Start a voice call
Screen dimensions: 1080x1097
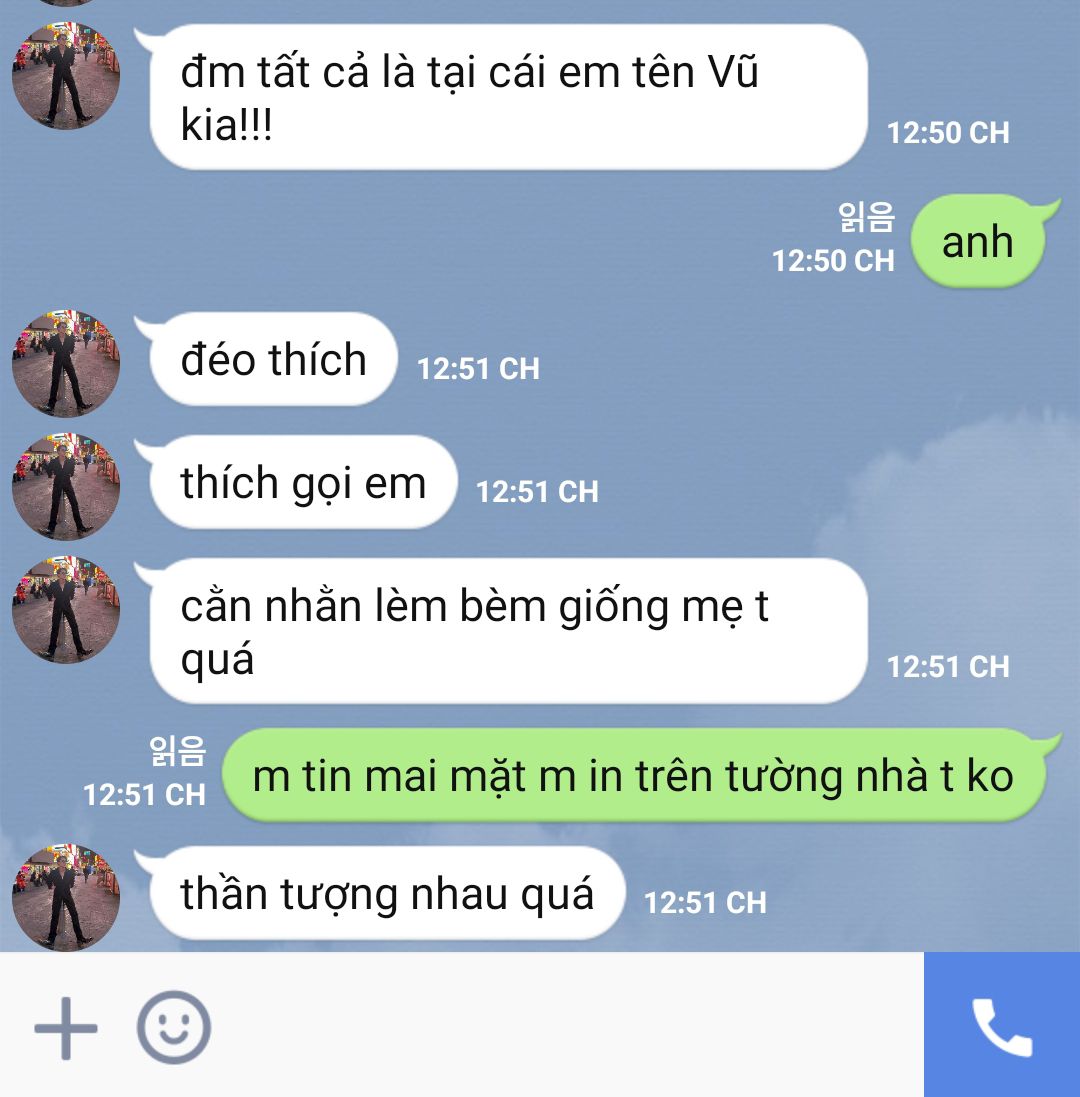click(x=1002, y=1025)
